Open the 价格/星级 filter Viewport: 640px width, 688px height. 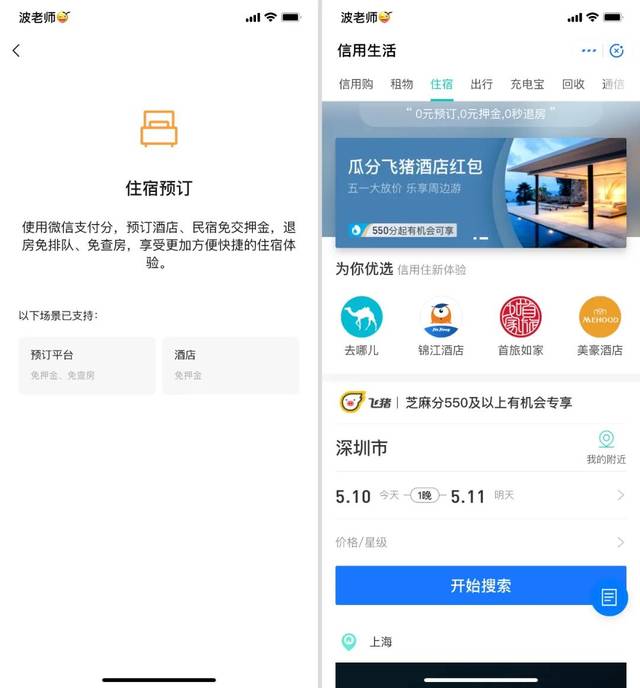coord(480,542)
